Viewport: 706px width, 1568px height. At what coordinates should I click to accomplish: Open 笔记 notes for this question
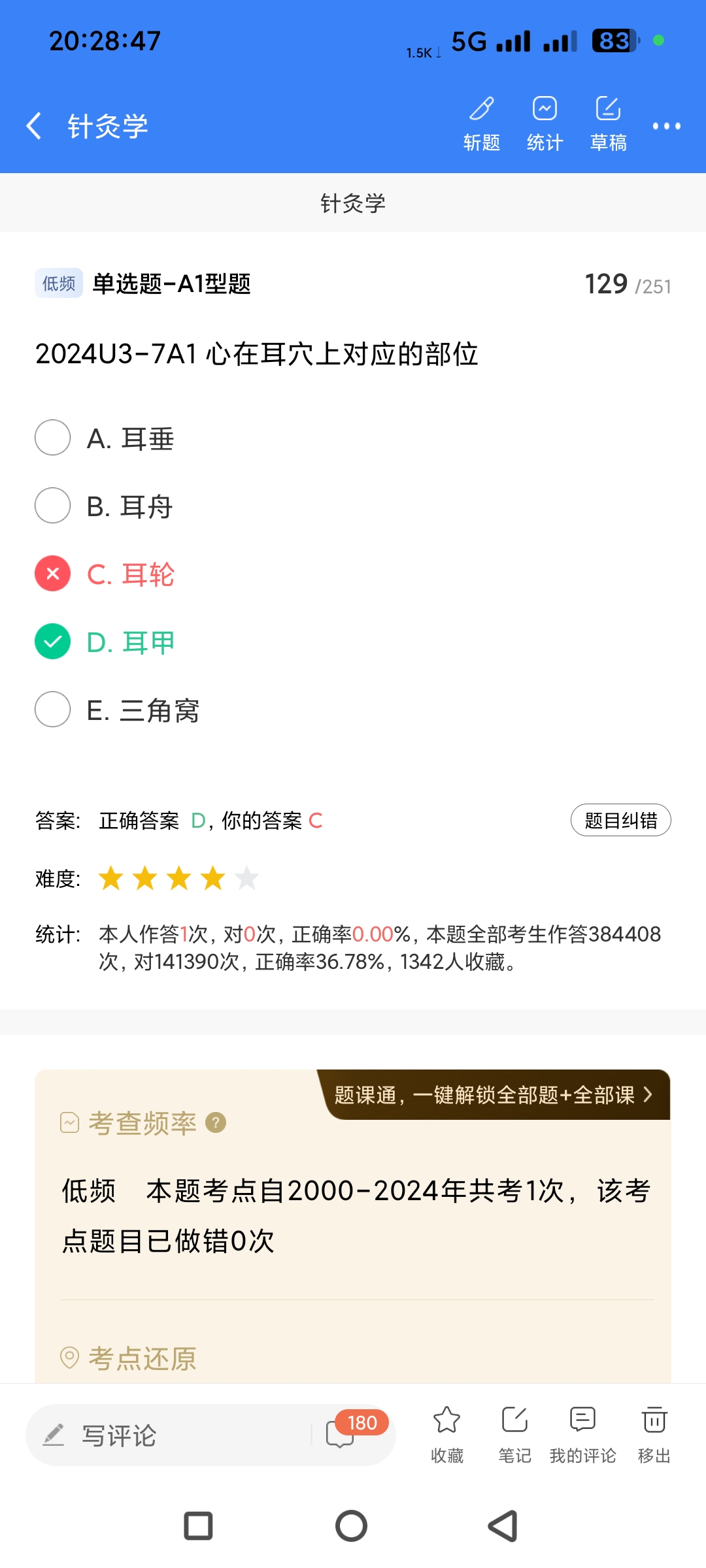pyautogui.click(x=514, y=1433)
